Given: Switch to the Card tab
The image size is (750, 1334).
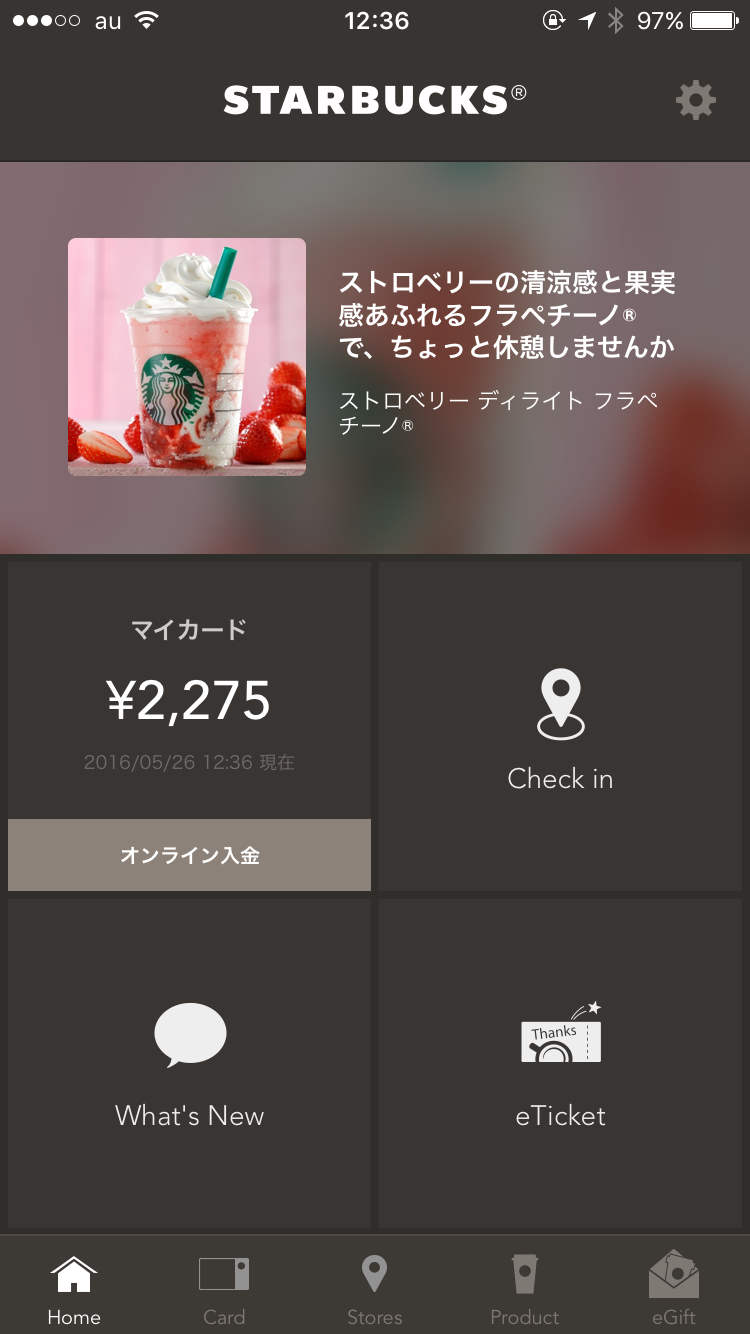Looking at the screenshot, I should click(x=224, y=1288).
